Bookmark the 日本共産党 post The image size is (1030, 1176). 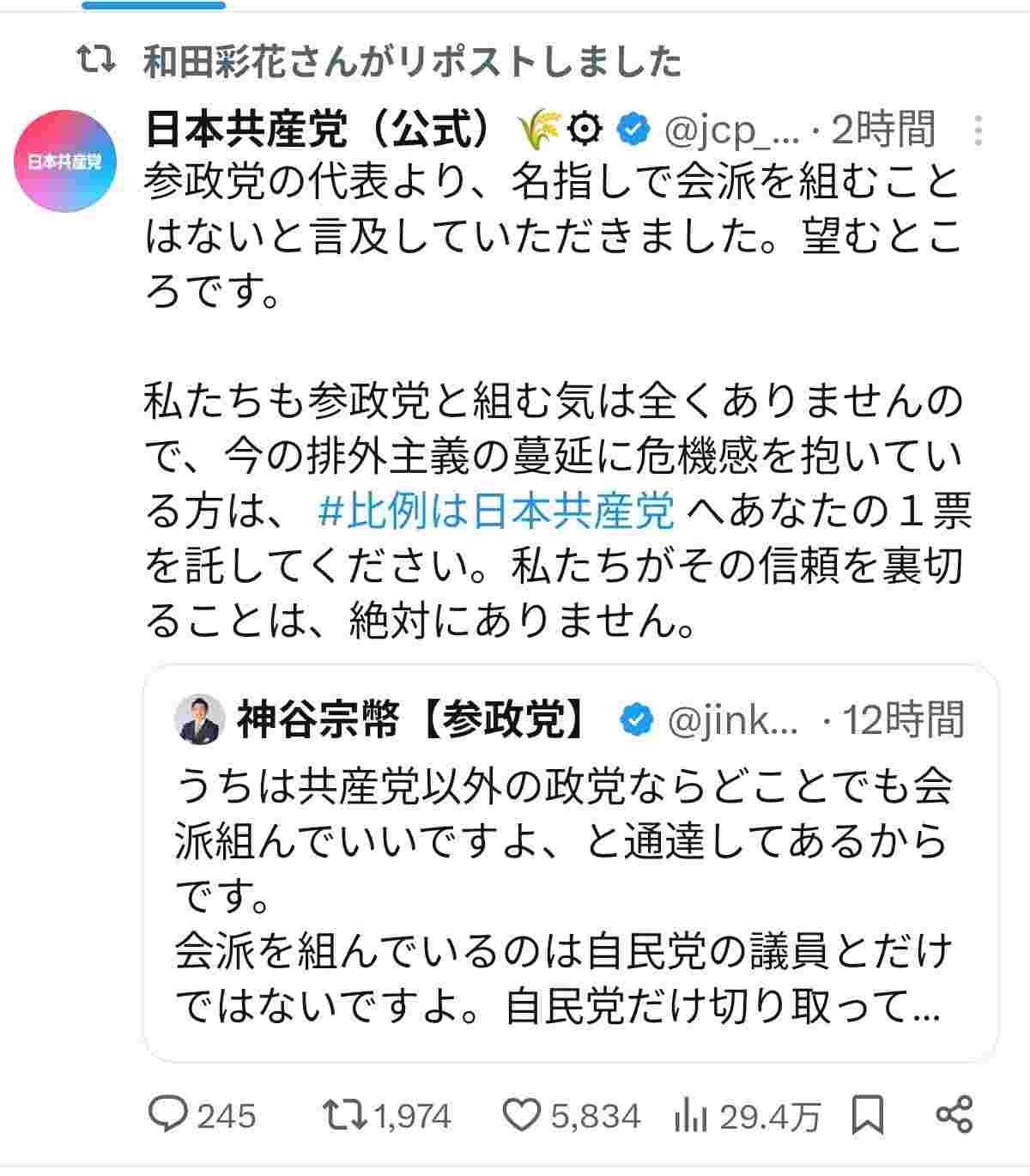click(x=867, y=1114)
